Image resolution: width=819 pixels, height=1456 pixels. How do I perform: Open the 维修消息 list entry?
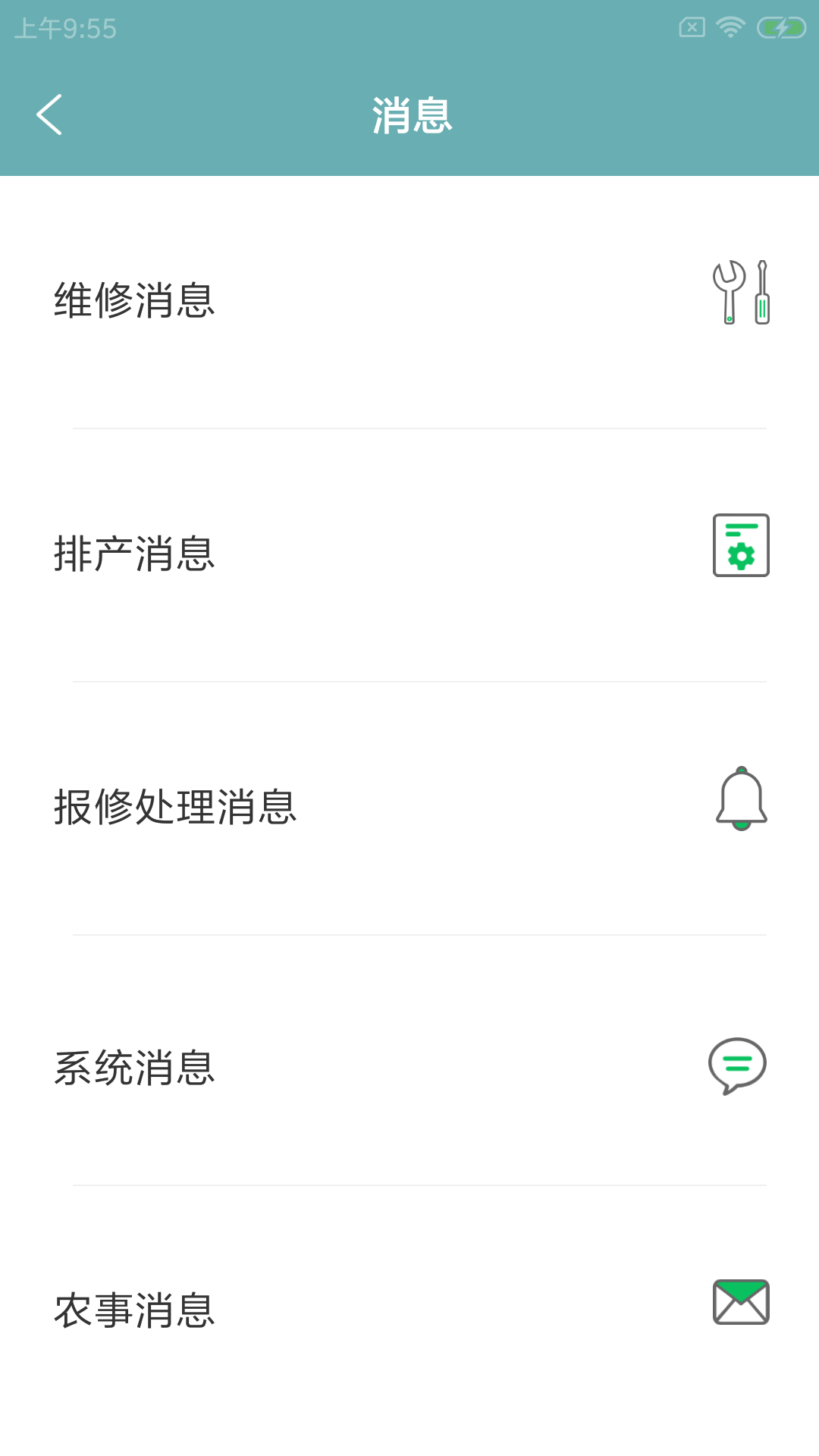(x=303, y=298)
